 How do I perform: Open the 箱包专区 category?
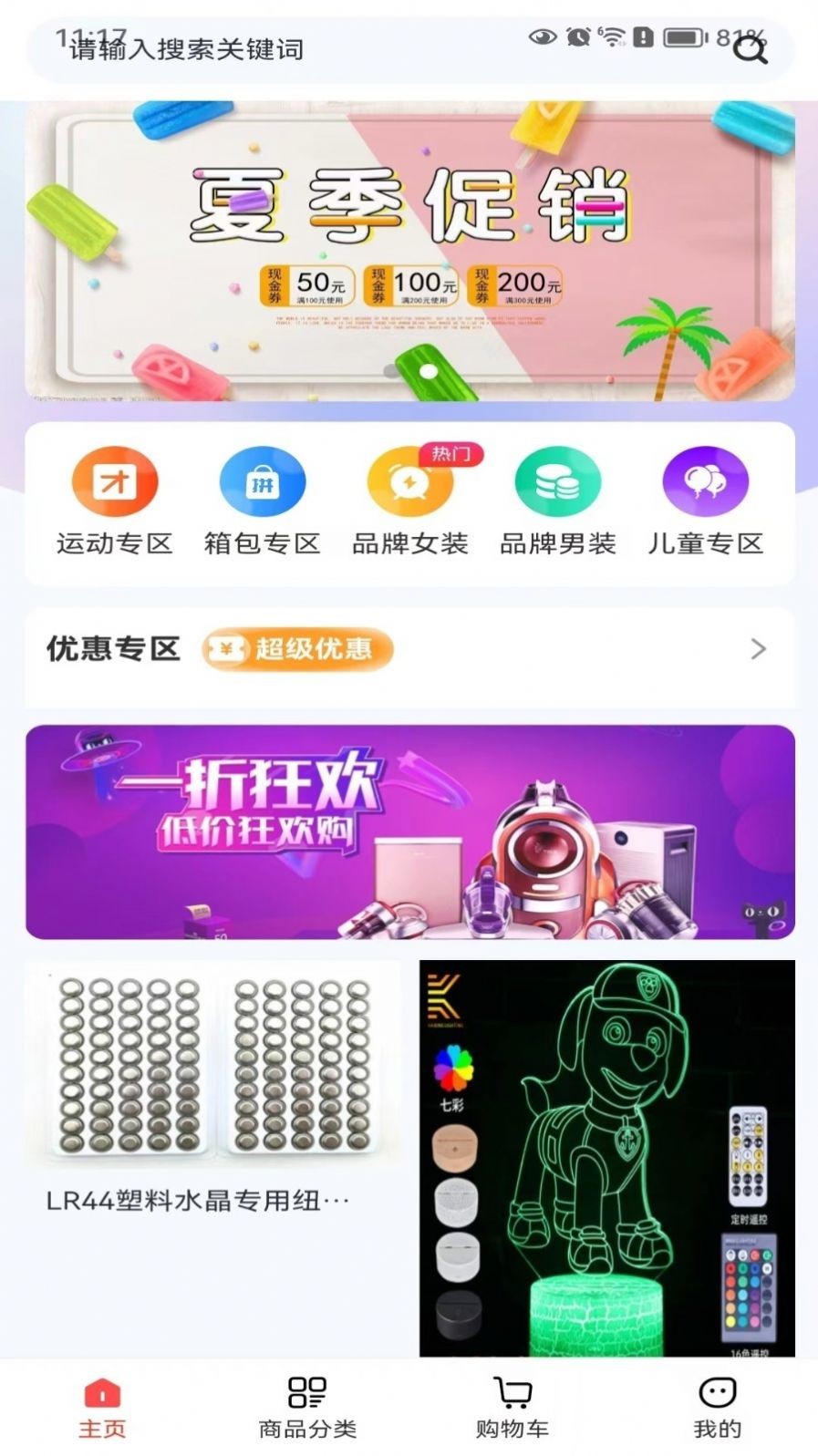point(263,501)
